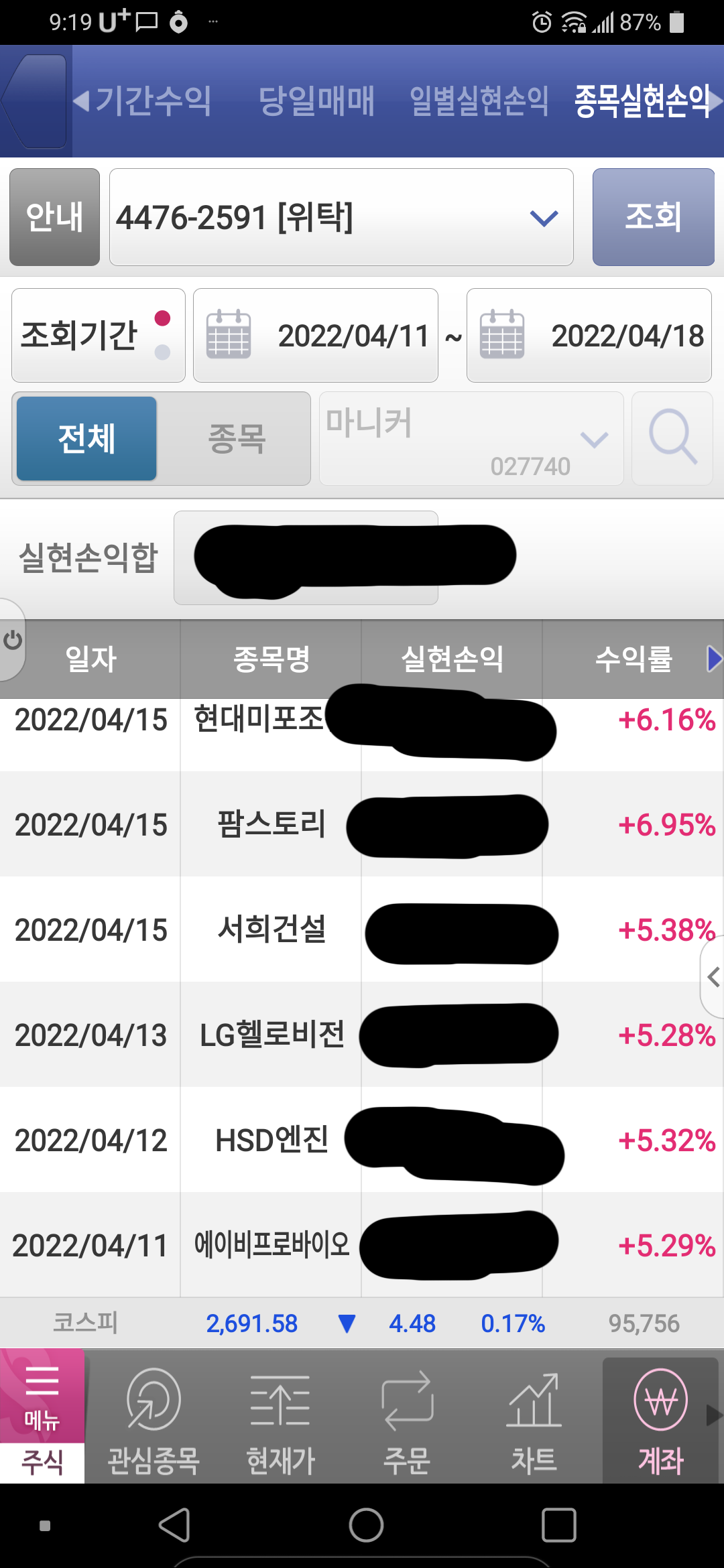Pick the start date 2022/04/11
The image size is (724, 1568).
click(x=316, y=335)
